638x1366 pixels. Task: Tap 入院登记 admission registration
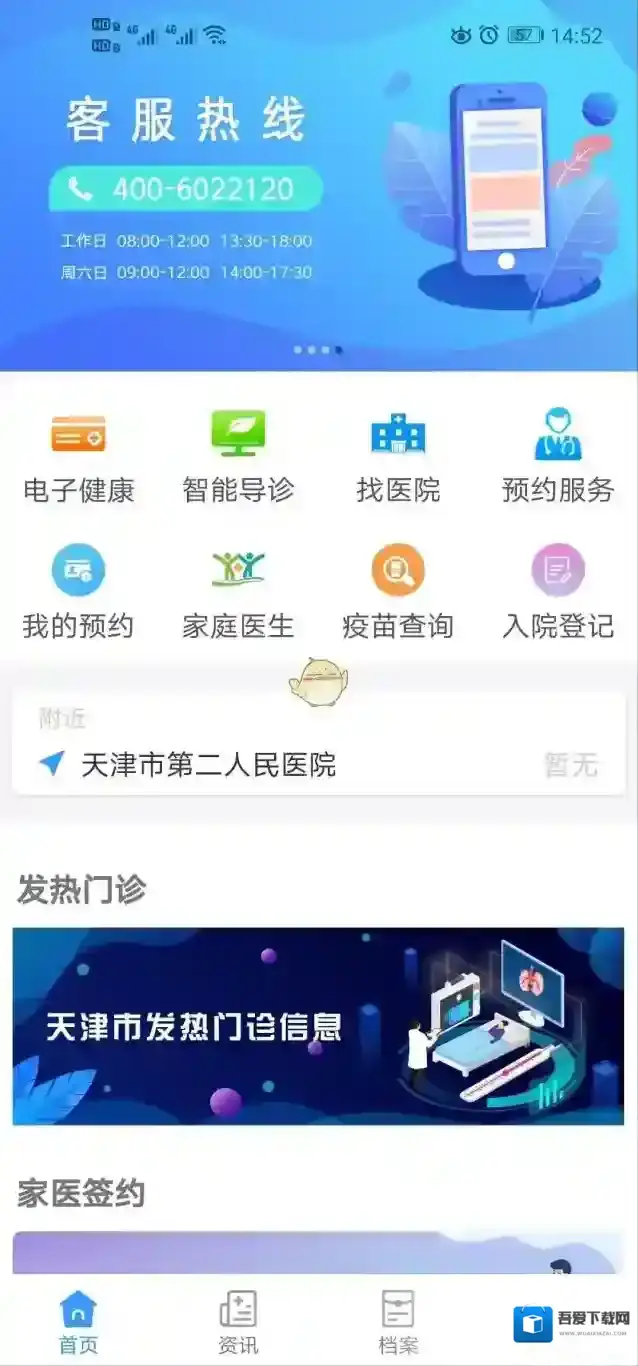[x=557, y=591]
